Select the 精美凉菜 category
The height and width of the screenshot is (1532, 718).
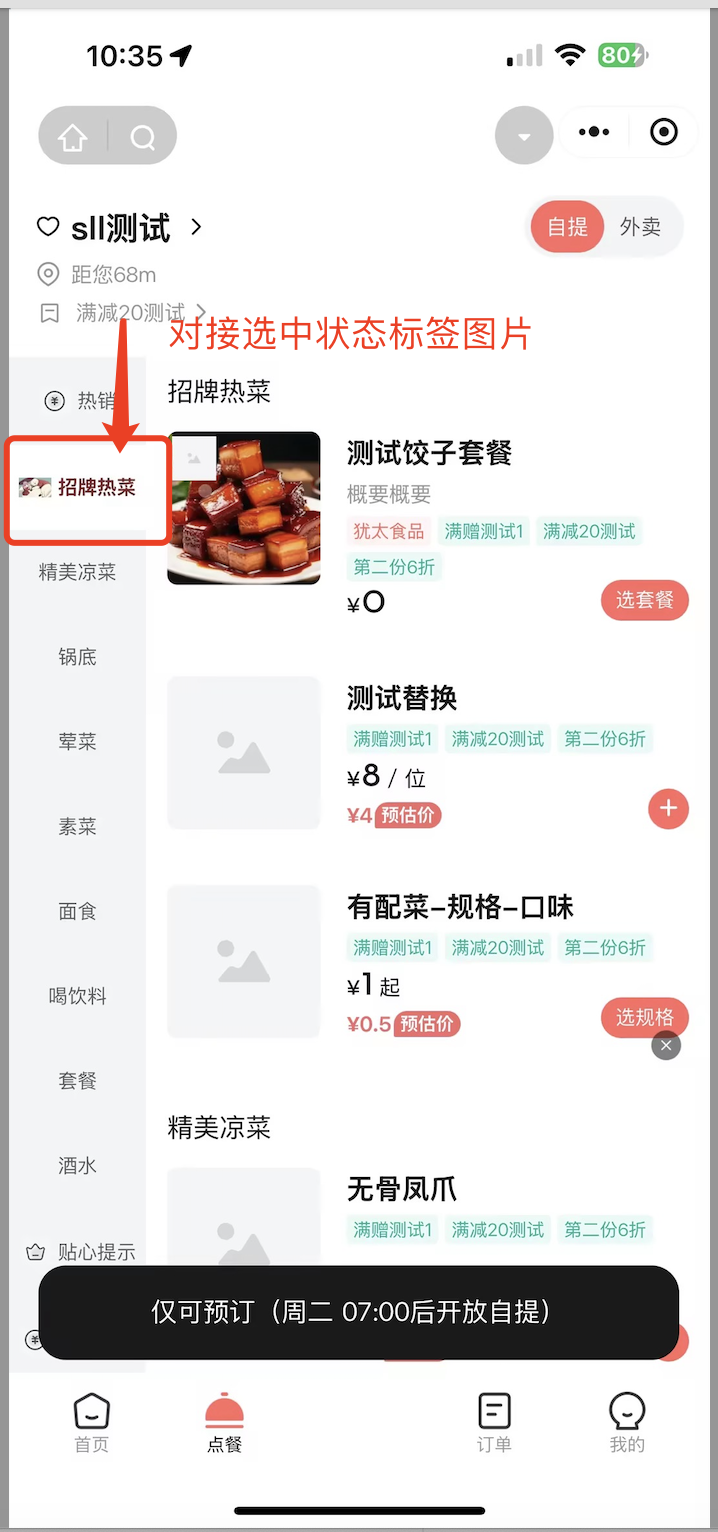click(77, 573)
